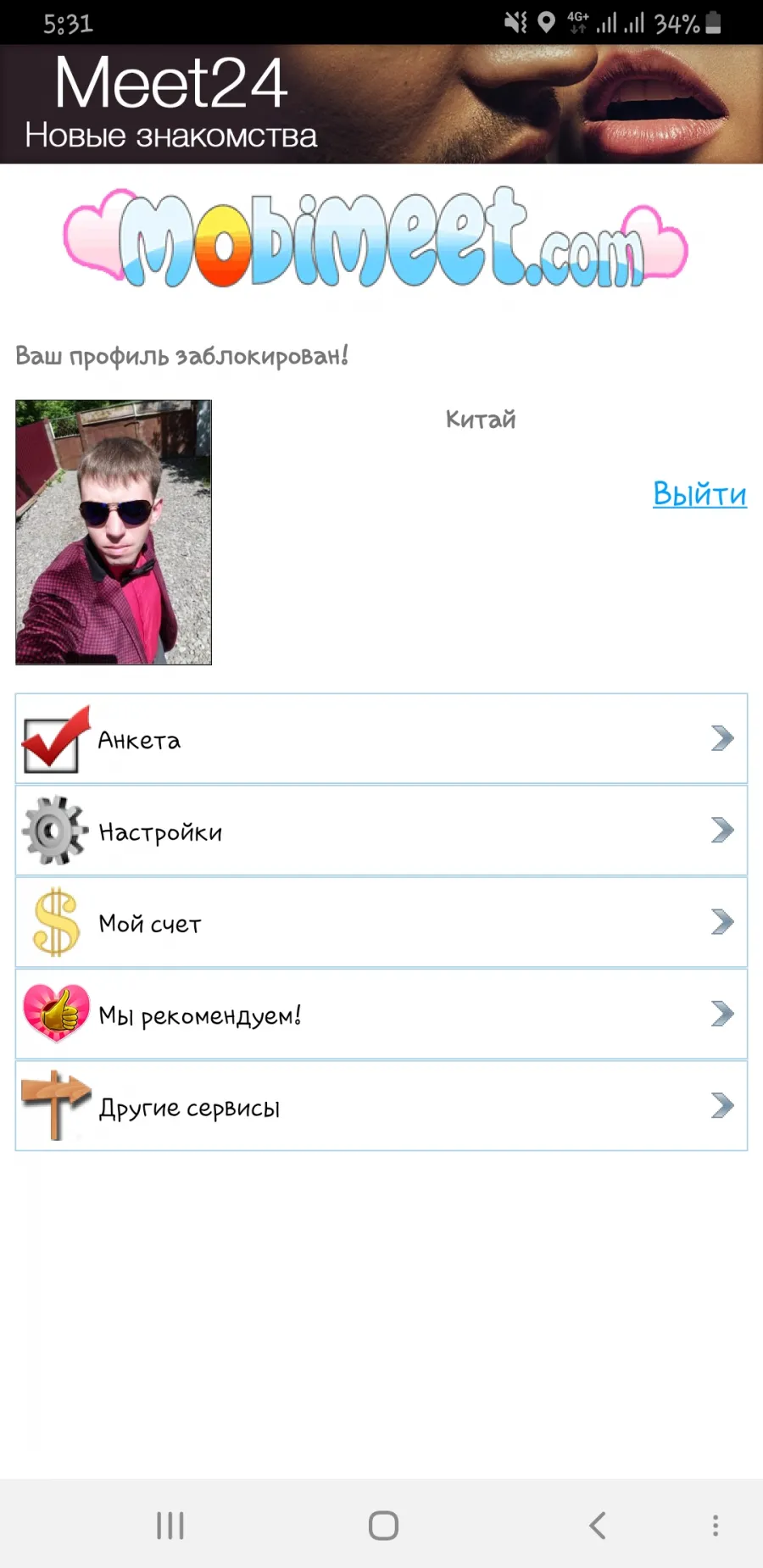The width and height of the screenshot is (763, 1568).
Task: Open the Анкета row
Action: pos(381,738)
